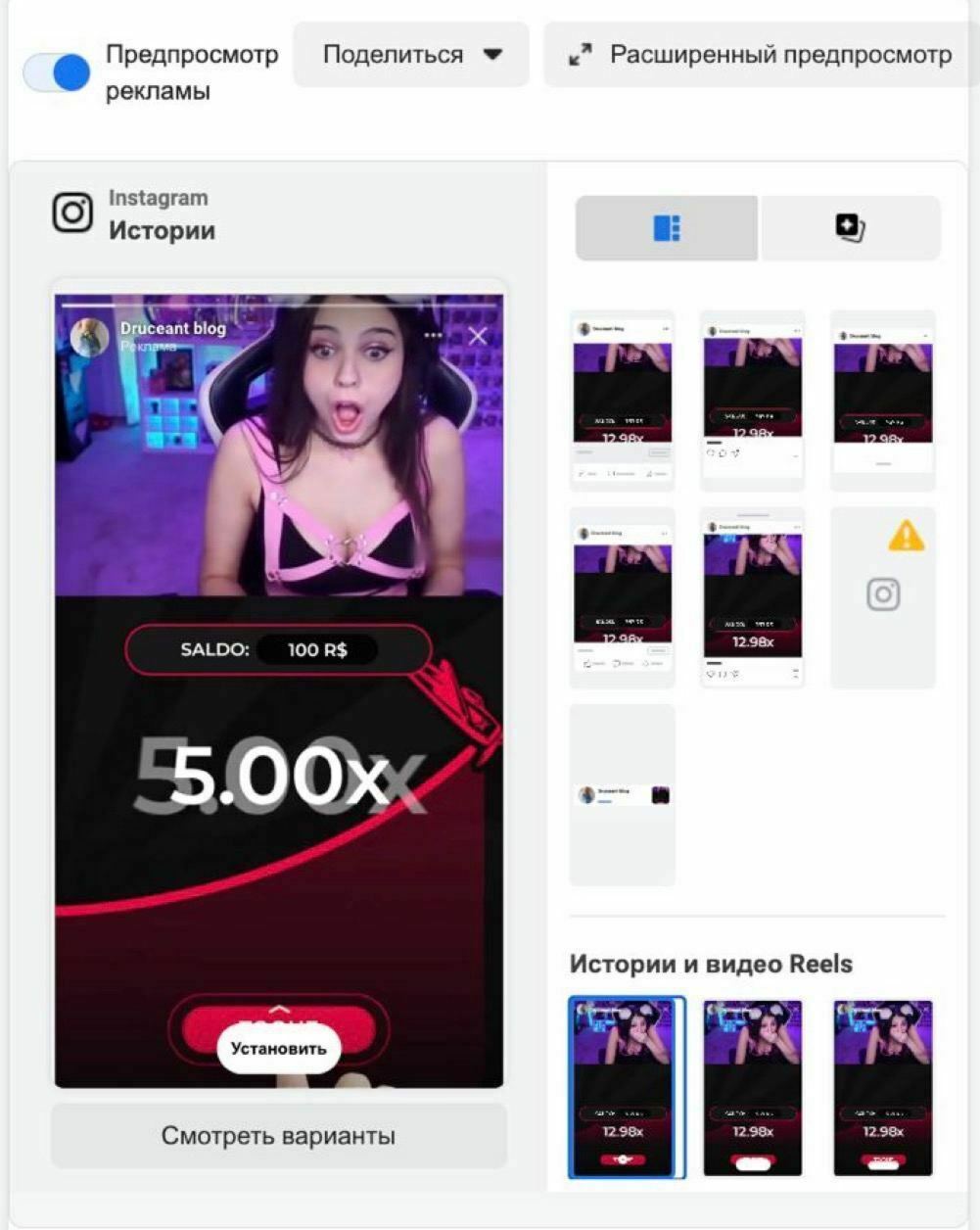
Task: Tap the Смотреть варианты button
Action: tap(279, 1136)
